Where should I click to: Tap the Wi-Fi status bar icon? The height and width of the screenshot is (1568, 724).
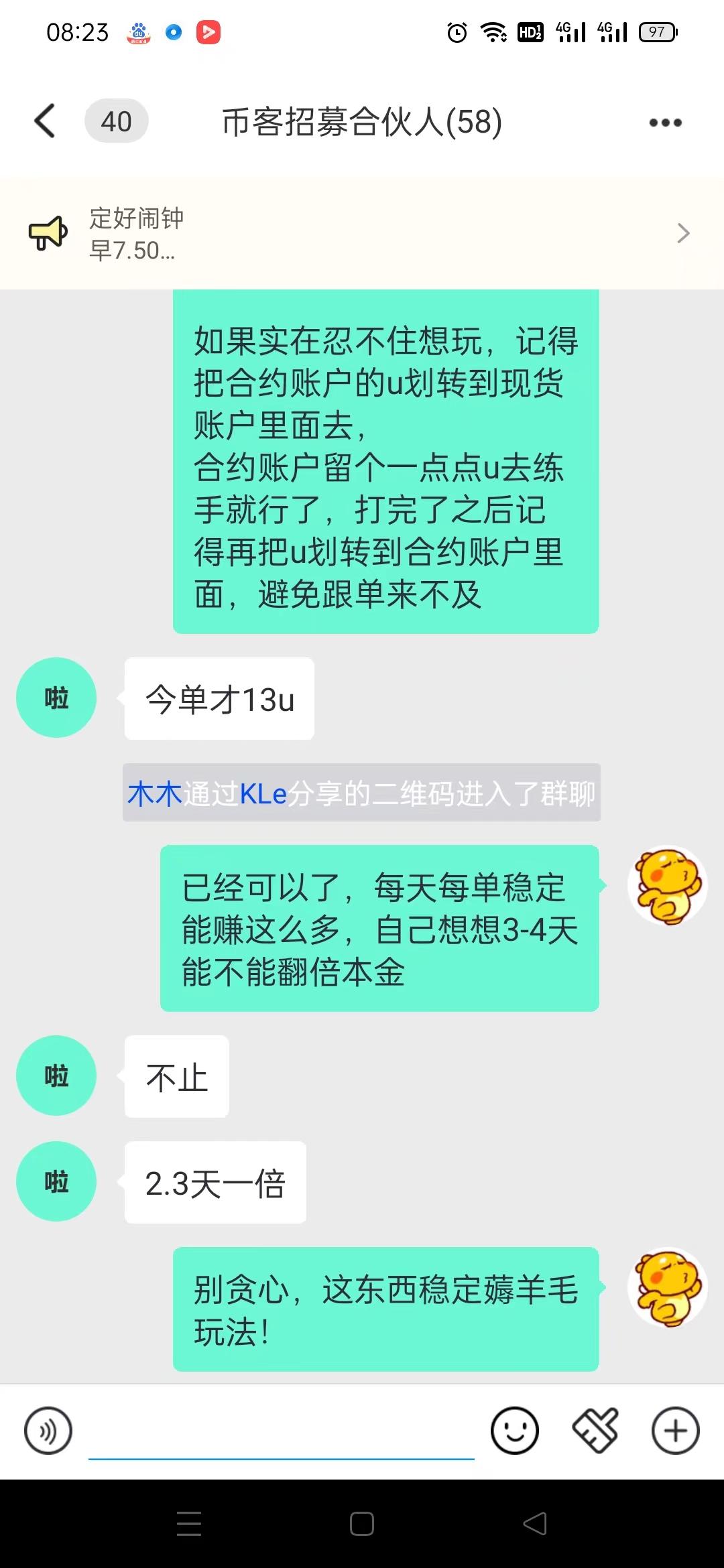(x=494, y=31)
